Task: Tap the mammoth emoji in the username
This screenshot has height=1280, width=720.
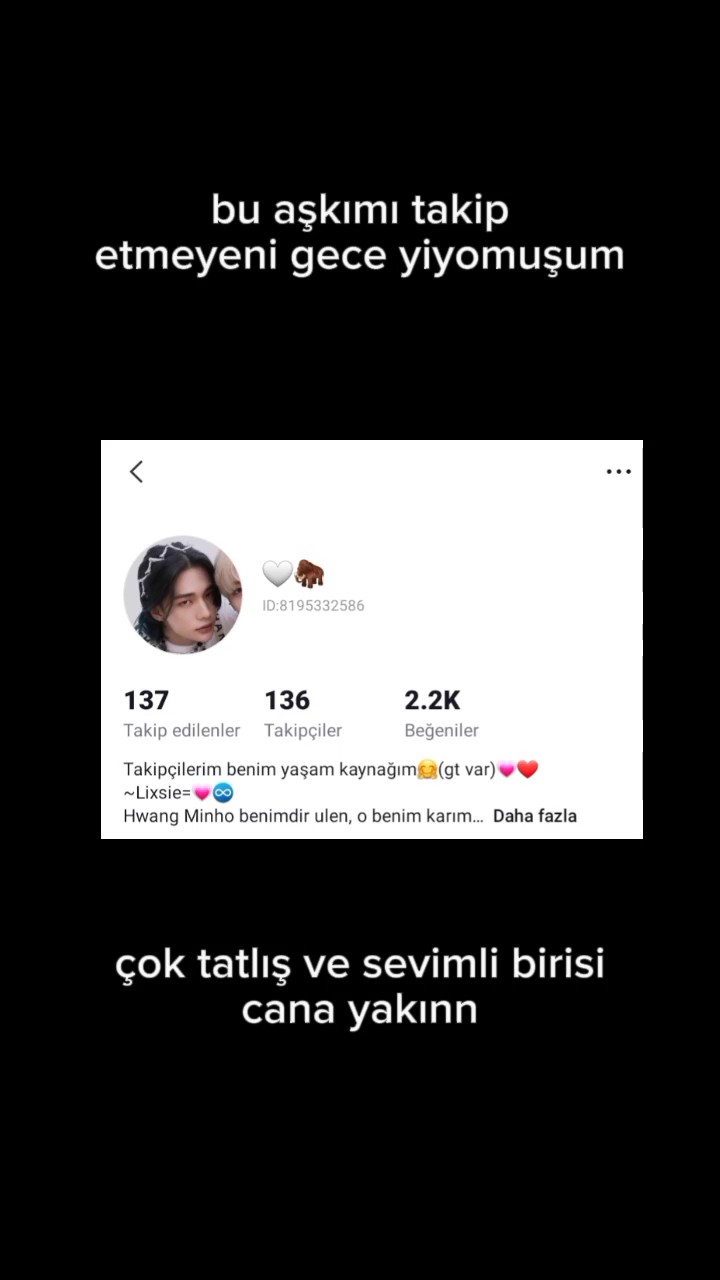Action: (311, 572)
